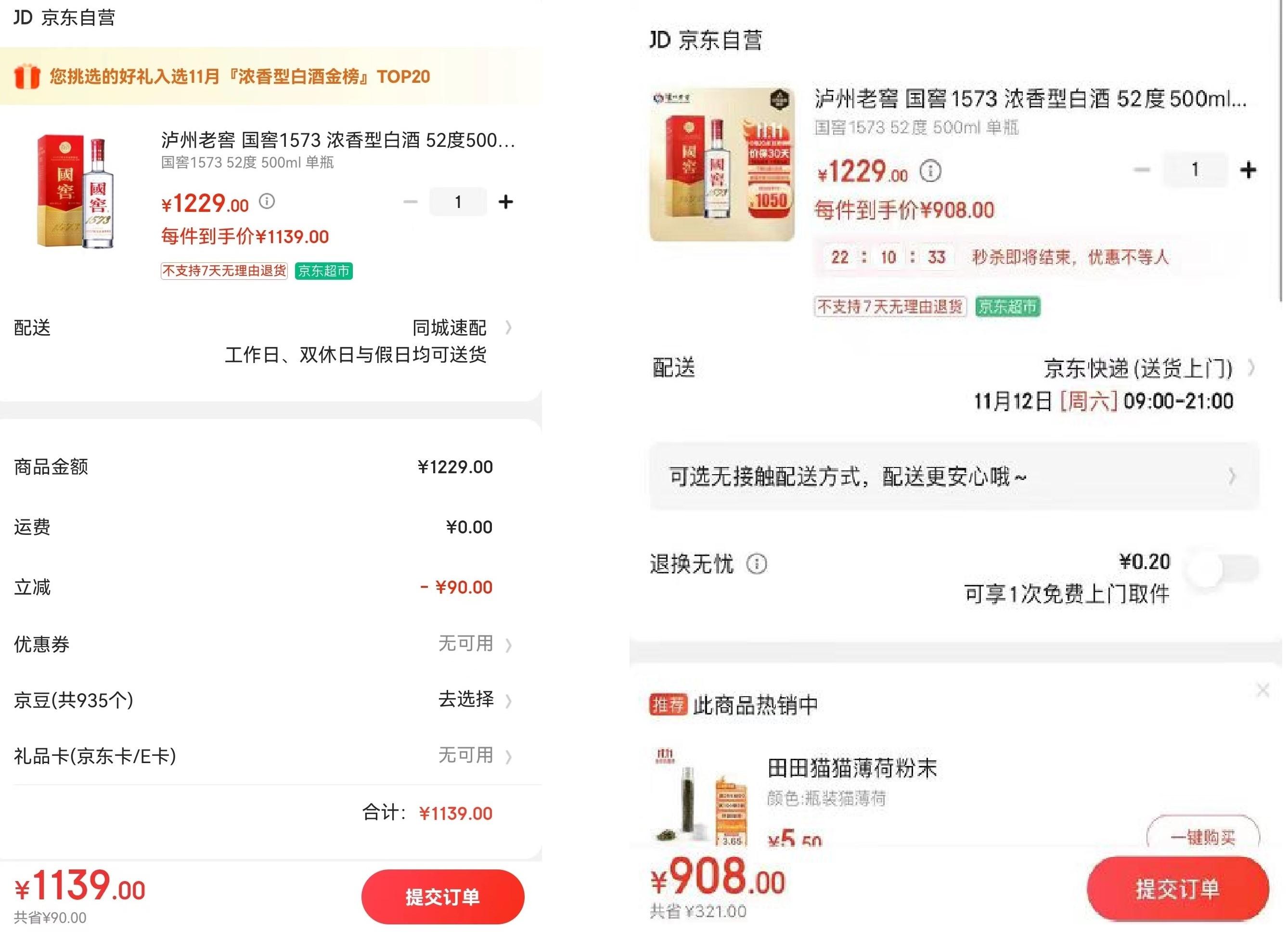Screen dimensions: 1288x934
Task: Submit the order totaling ¥1139.00
Action: pos(442,897)
